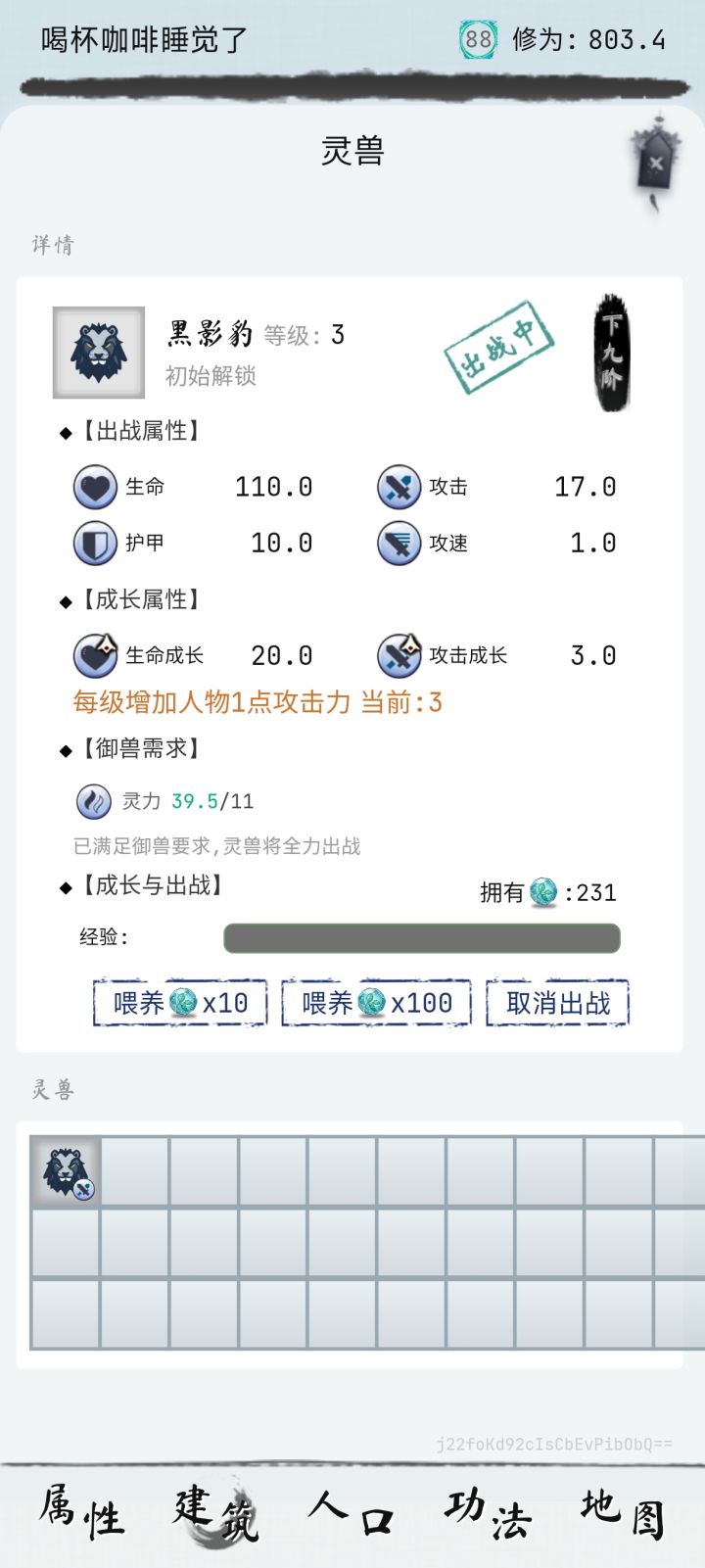Viewport: 705px width, 1568px height.
Task: Click the 取消出战 button
Action: coord(557,1002)
